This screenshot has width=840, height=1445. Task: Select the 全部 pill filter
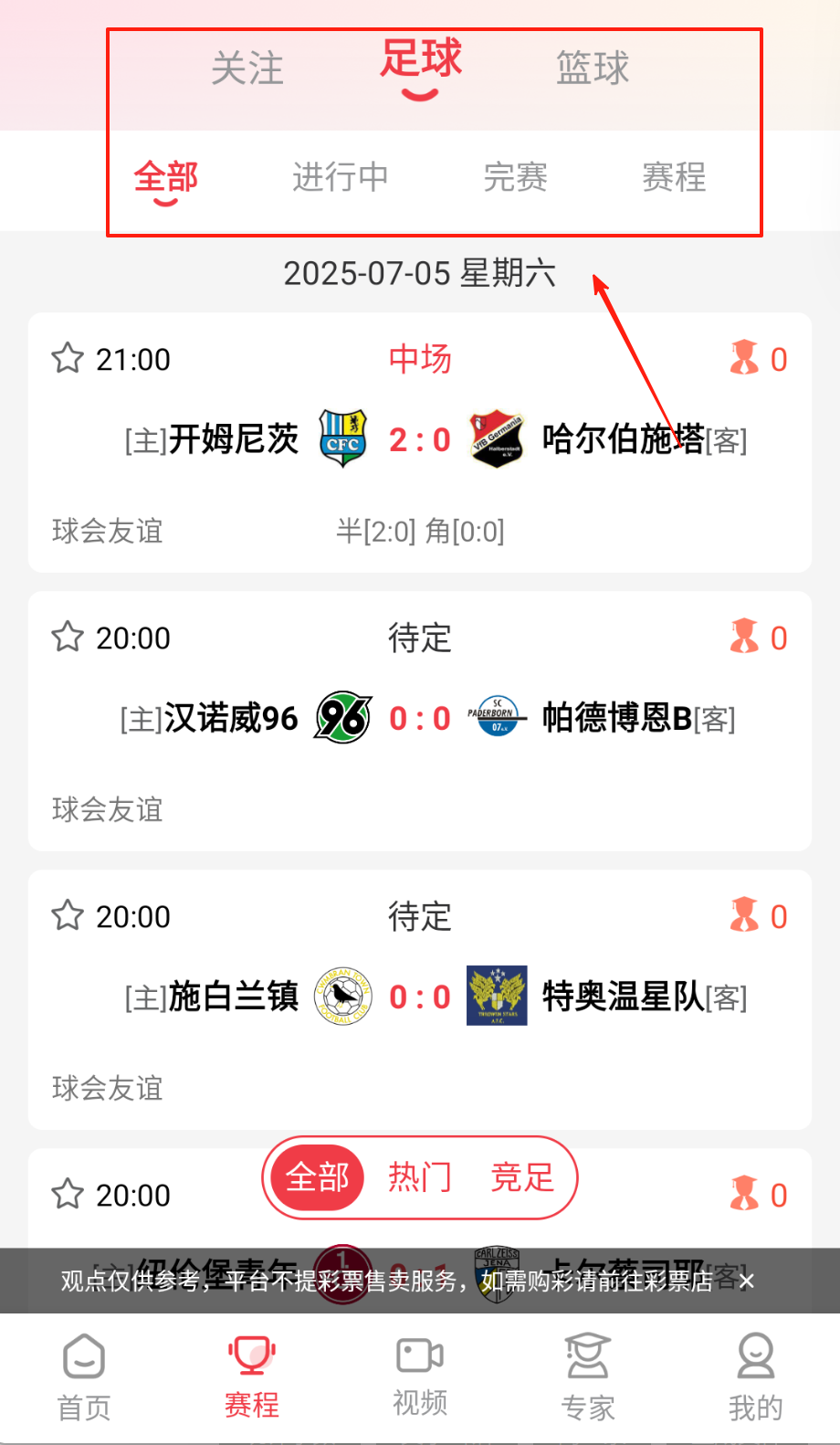click(x=317, y=1177)
